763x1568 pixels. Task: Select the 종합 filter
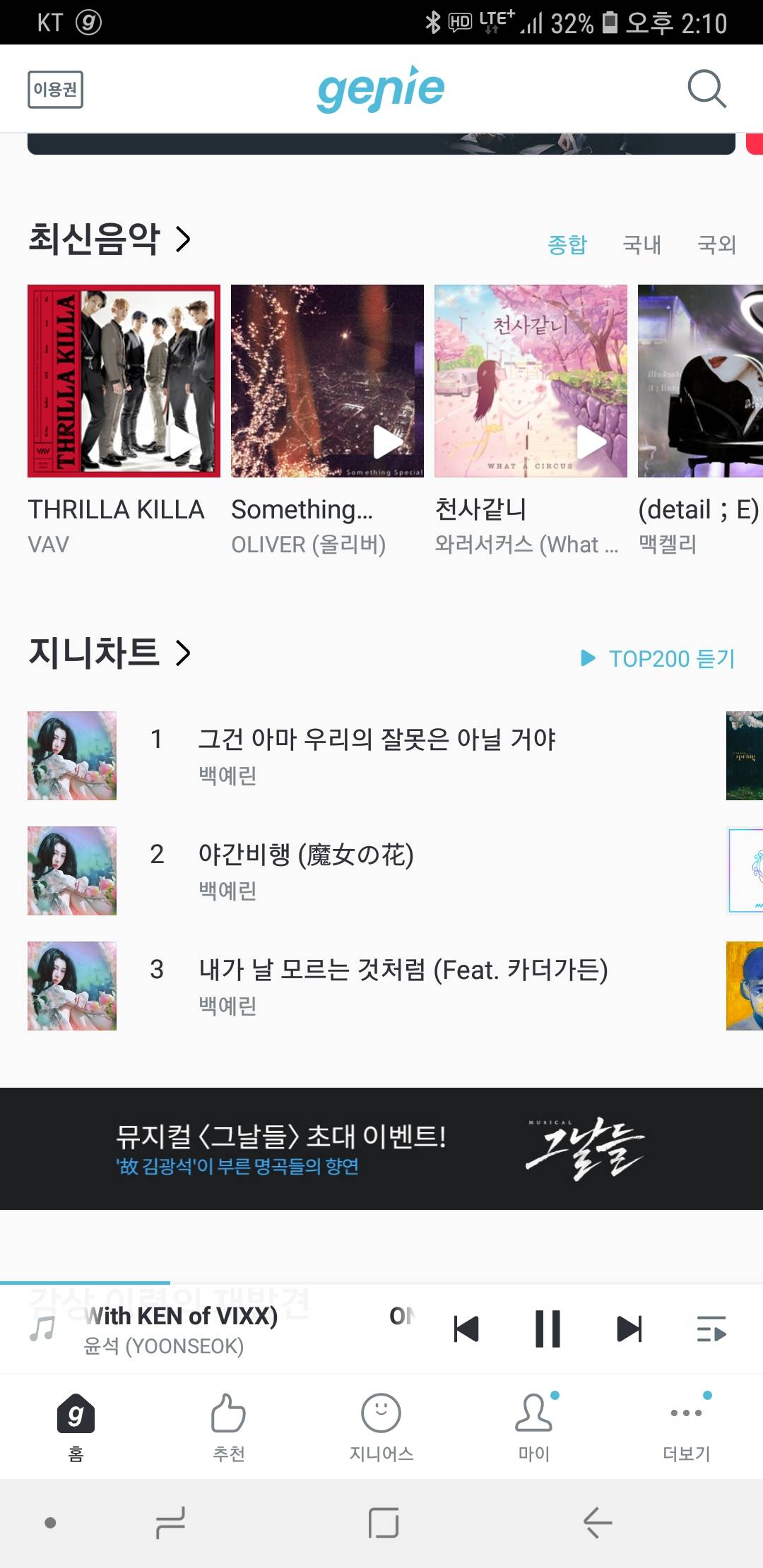tap(567, 244)
